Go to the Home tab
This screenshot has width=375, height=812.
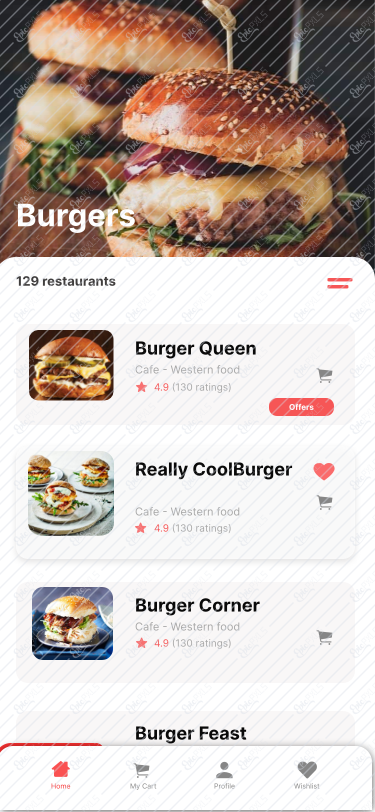click(61, 775)
